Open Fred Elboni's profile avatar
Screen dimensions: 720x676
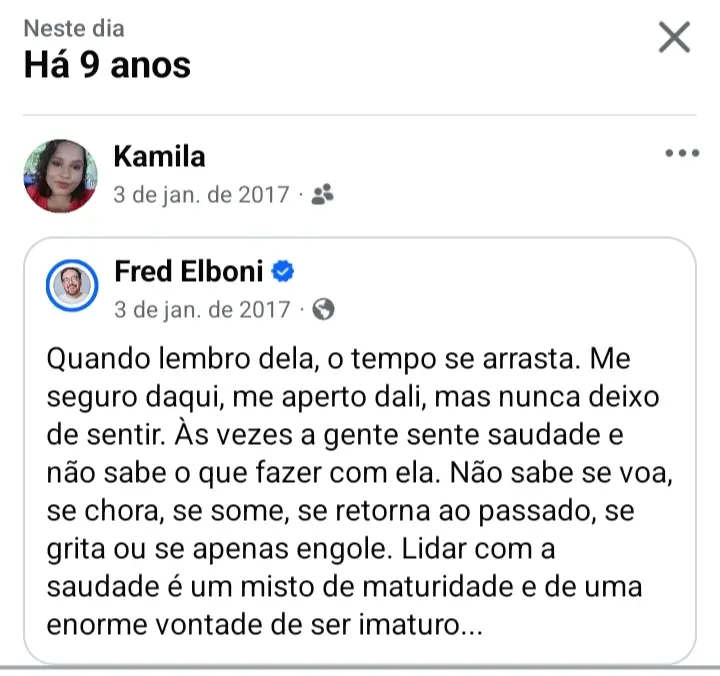pyautogui.click(x=73, y=289)
